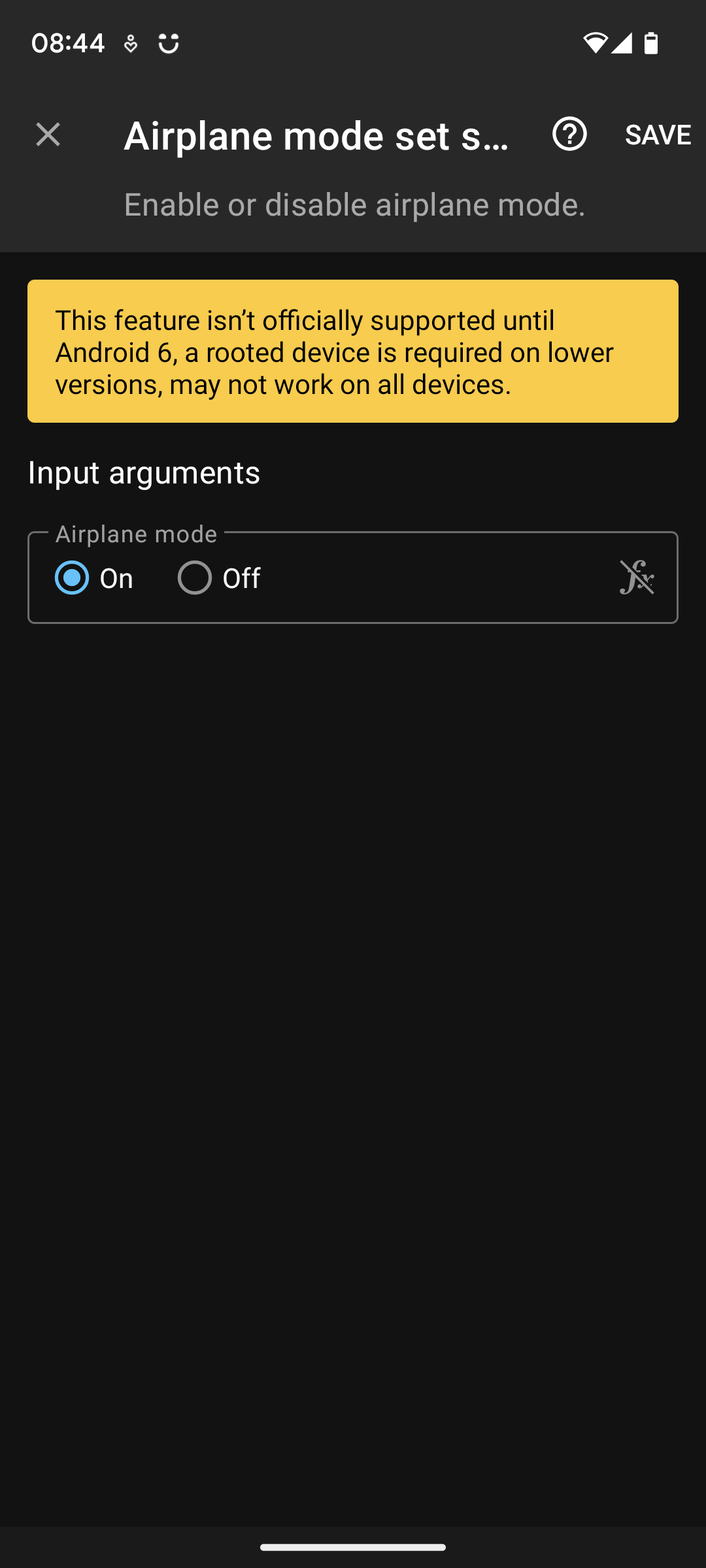Save the airplane mode settings
This screenshot has width=706, height=1568.
tap(658, 135)
